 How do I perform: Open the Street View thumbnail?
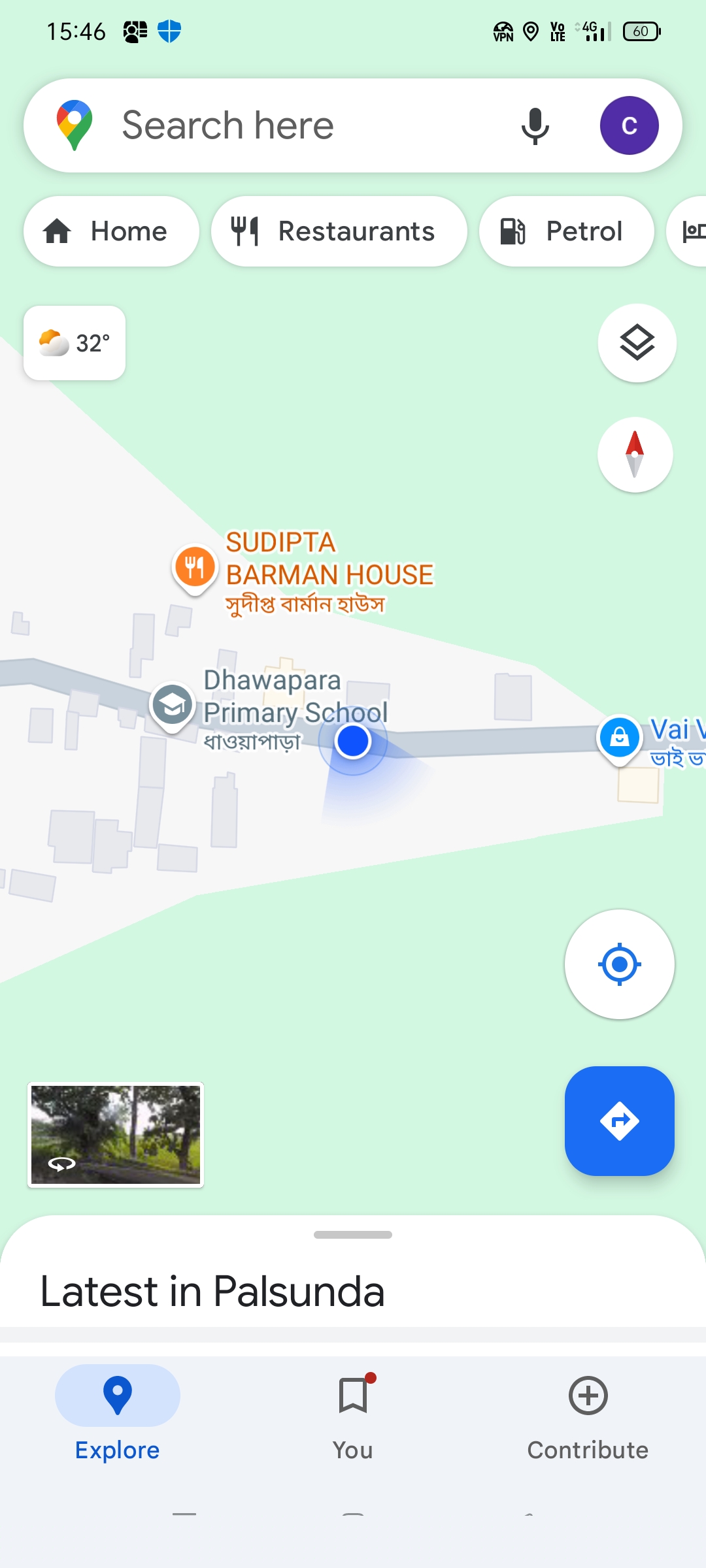(x=116, y=1134)
